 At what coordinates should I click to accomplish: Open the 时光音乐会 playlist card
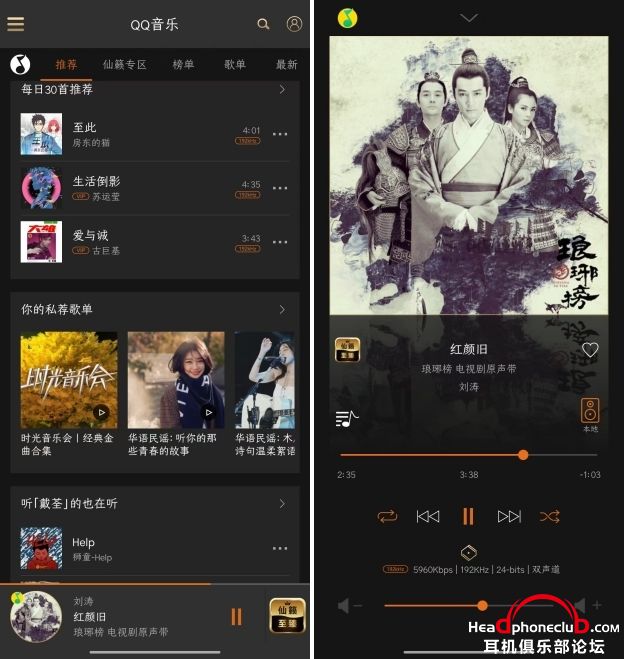(69, 380)
